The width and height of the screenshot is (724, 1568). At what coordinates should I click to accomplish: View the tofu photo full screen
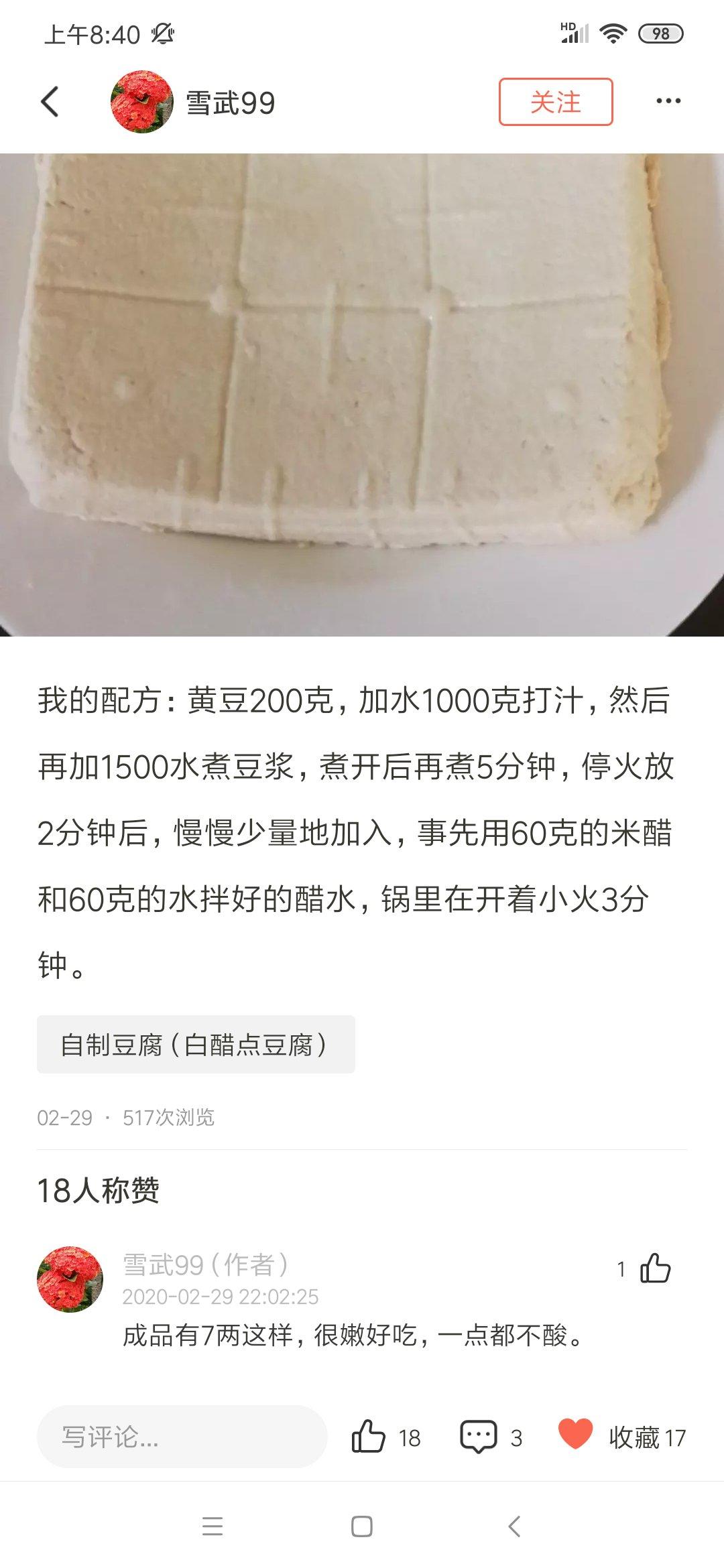(x=362, y=394)
